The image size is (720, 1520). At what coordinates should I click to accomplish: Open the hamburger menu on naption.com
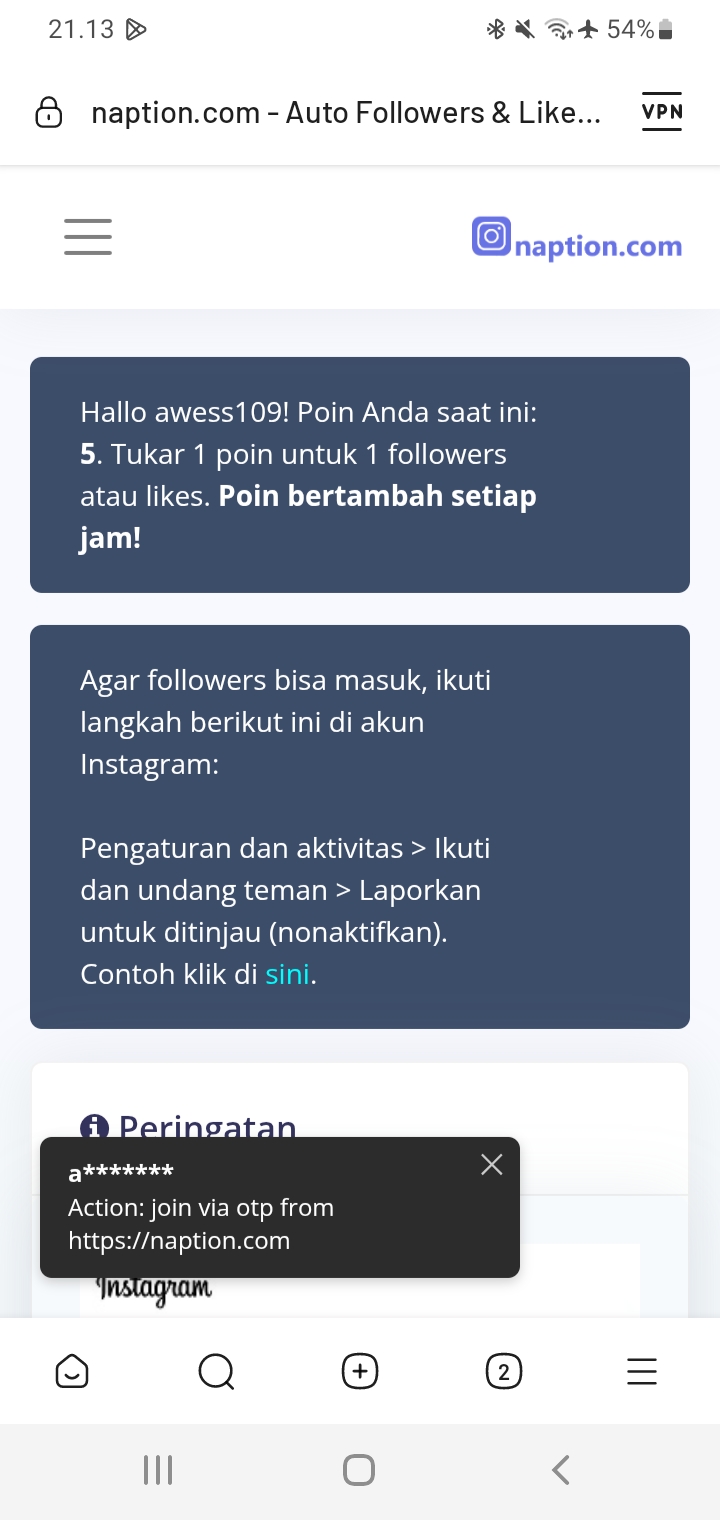88,237
